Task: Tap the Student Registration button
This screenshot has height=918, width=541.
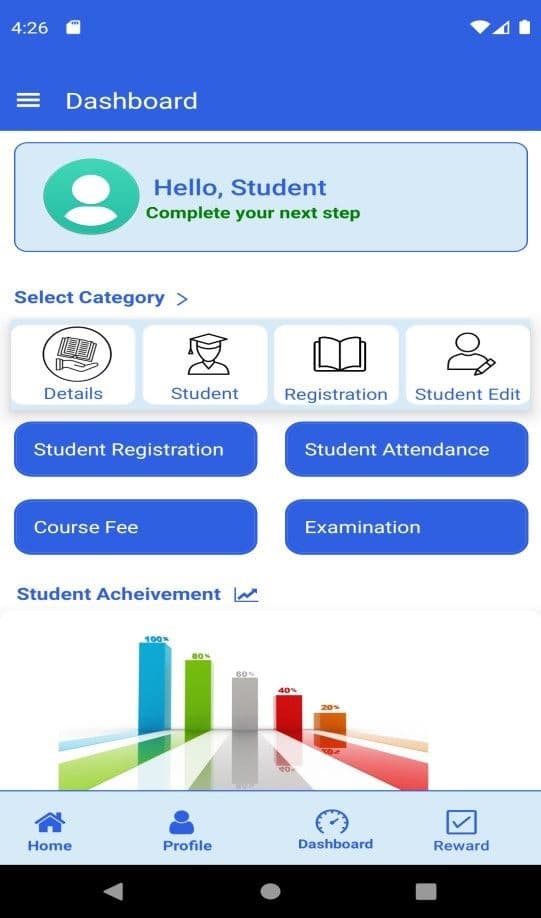Action: point(135,449)
